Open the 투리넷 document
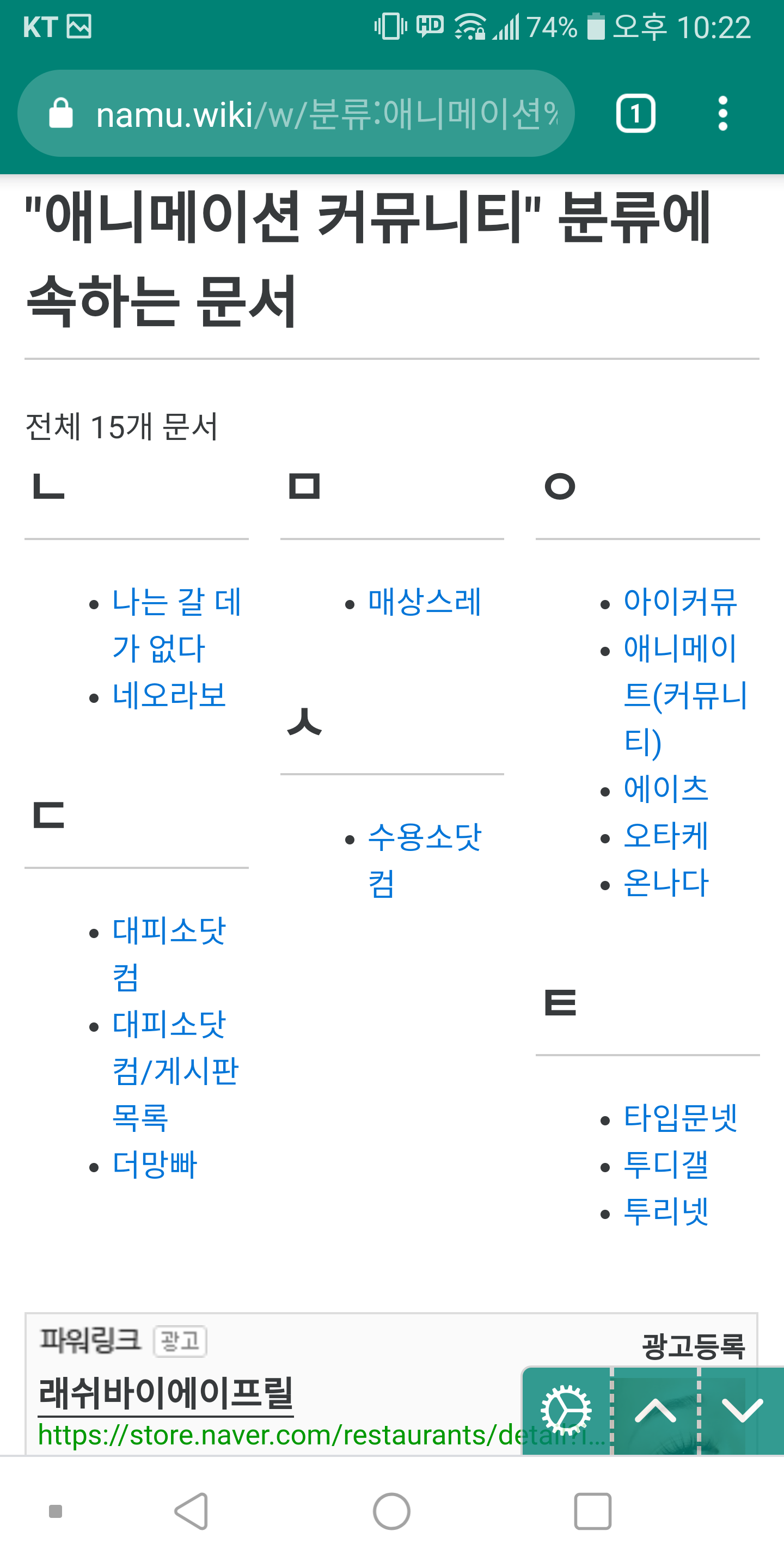784x1568 pixels. [666, 1211]
